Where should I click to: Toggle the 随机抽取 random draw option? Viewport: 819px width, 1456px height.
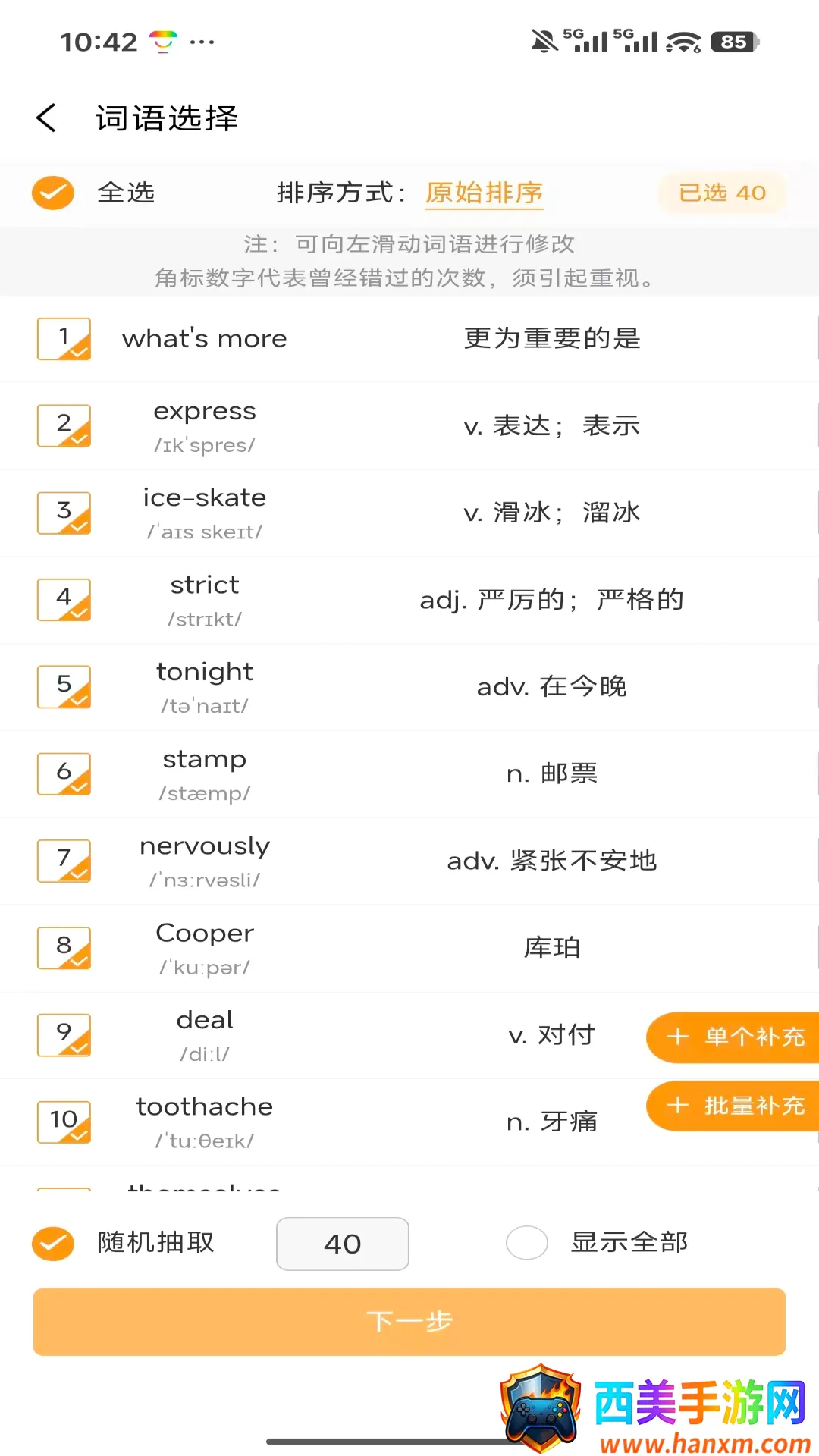(x=53, y=1243)
